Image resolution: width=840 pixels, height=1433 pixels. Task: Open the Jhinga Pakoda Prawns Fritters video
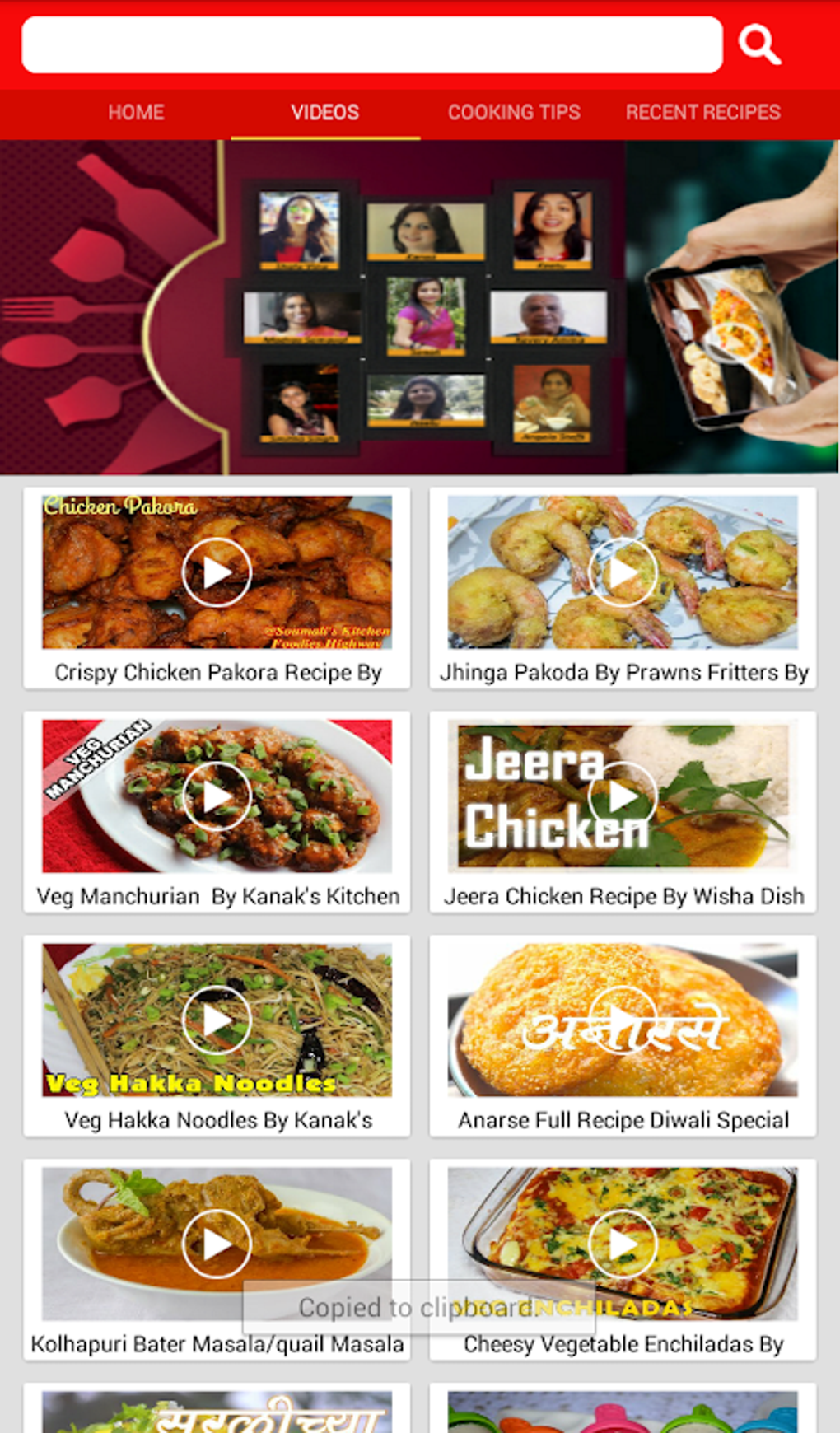[x=623, y=572]
